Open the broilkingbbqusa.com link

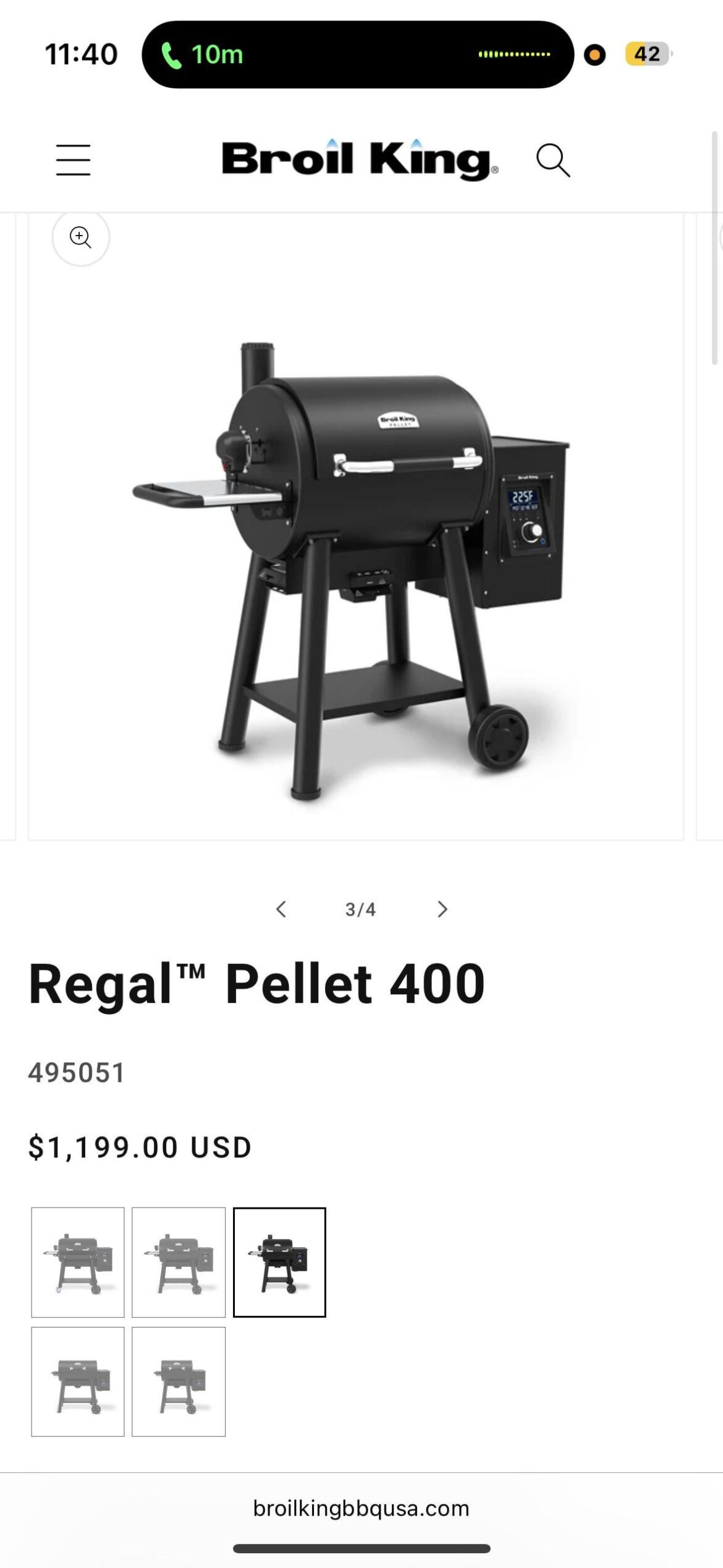(361, 1509)
